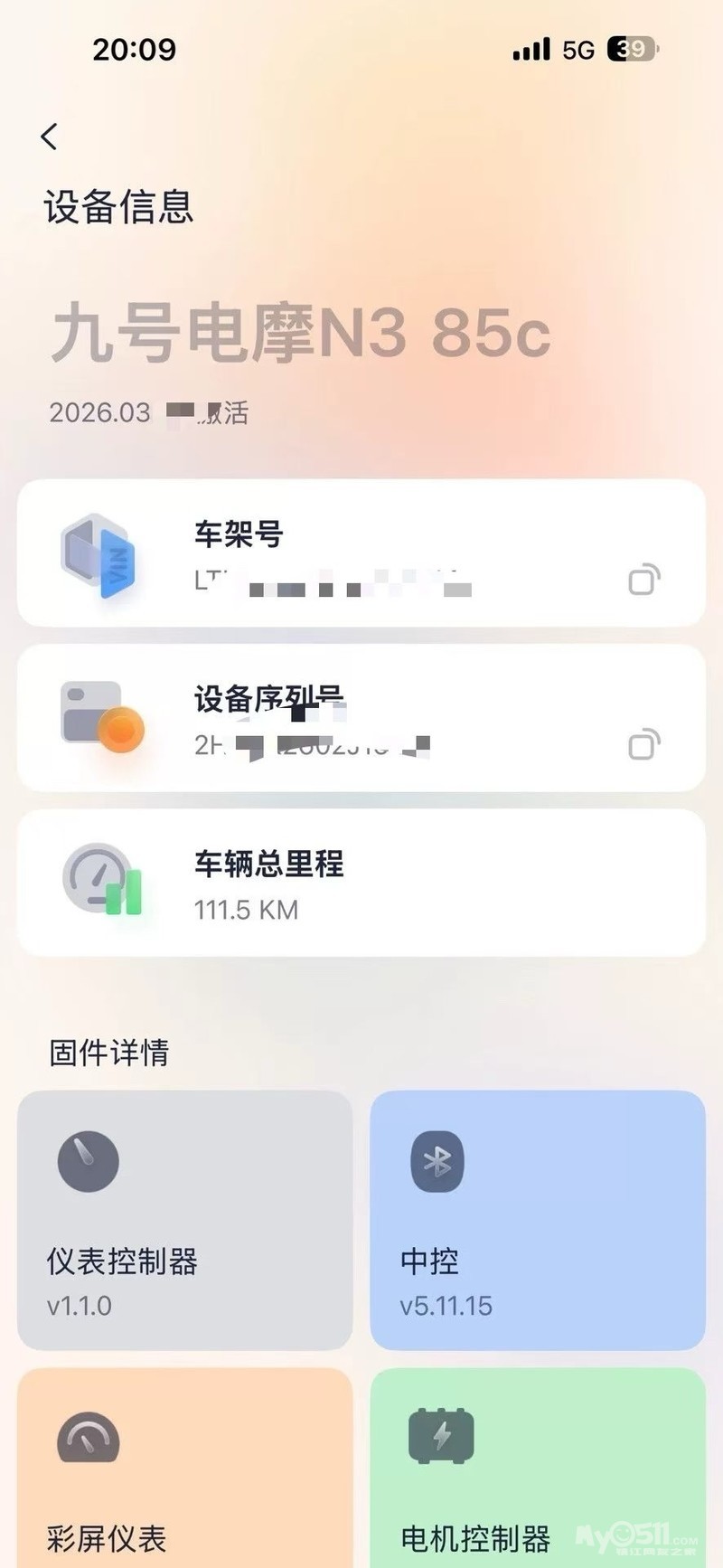Copy the 设备序列号 serial number
Viewport: 723px width, 1568px height.
point(643,745)
